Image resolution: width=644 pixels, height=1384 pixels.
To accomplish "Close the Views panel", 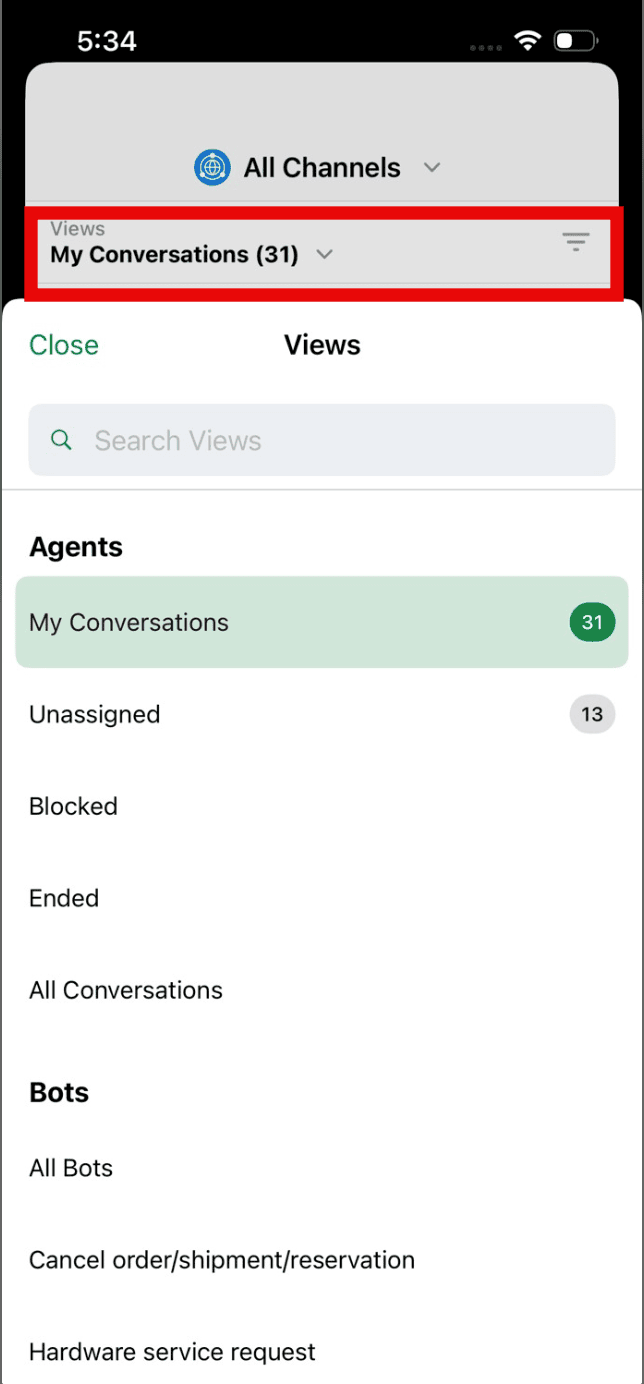I will tap(64, 345).
